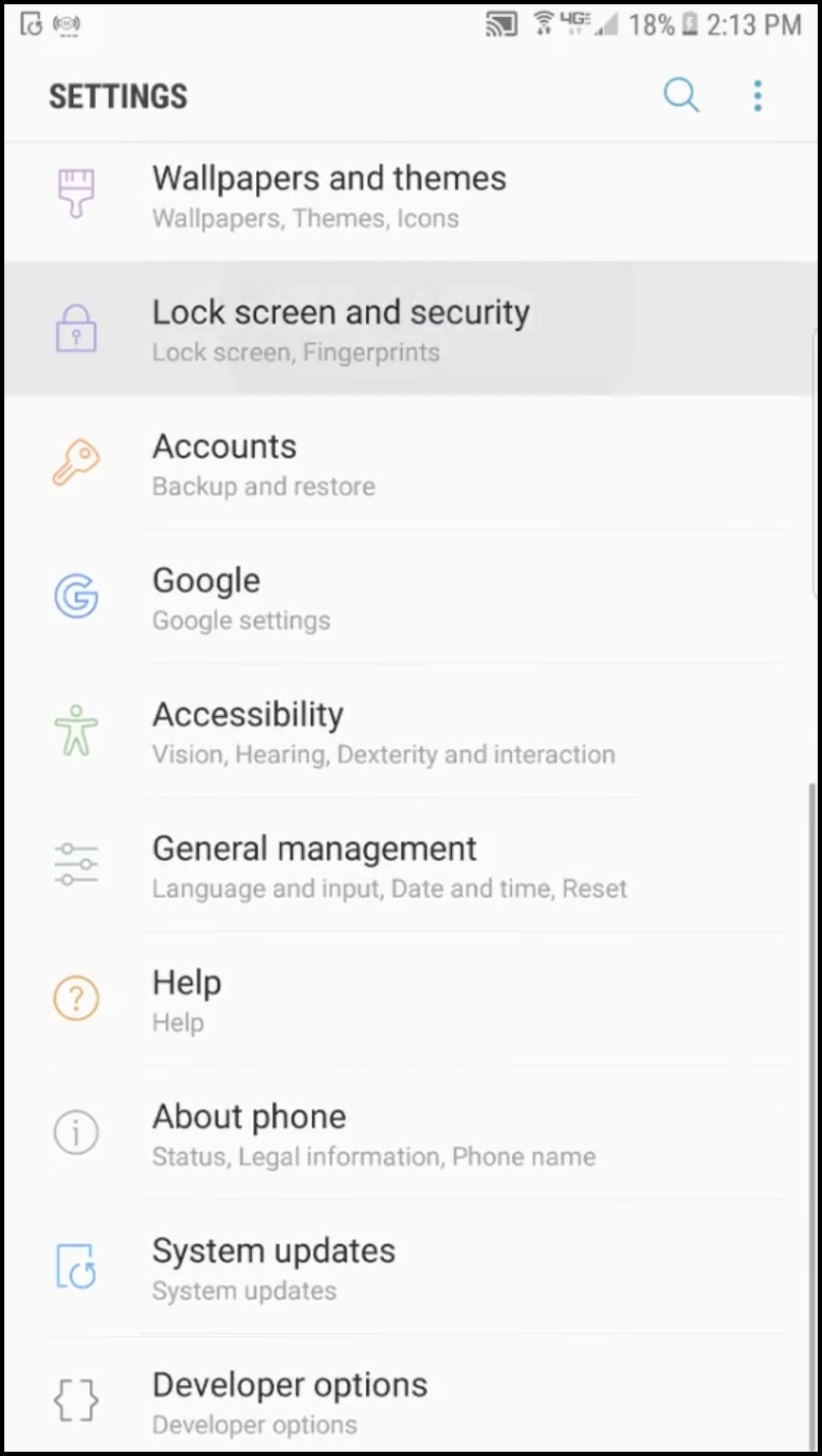822x1456 pixels.
Task: Open System updates
Action: tap(273, 1268)
